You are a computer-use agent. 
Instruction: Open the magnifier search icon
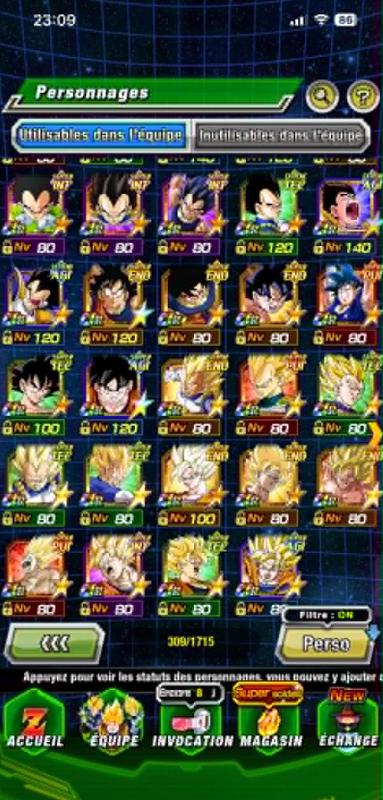(322, 96)
